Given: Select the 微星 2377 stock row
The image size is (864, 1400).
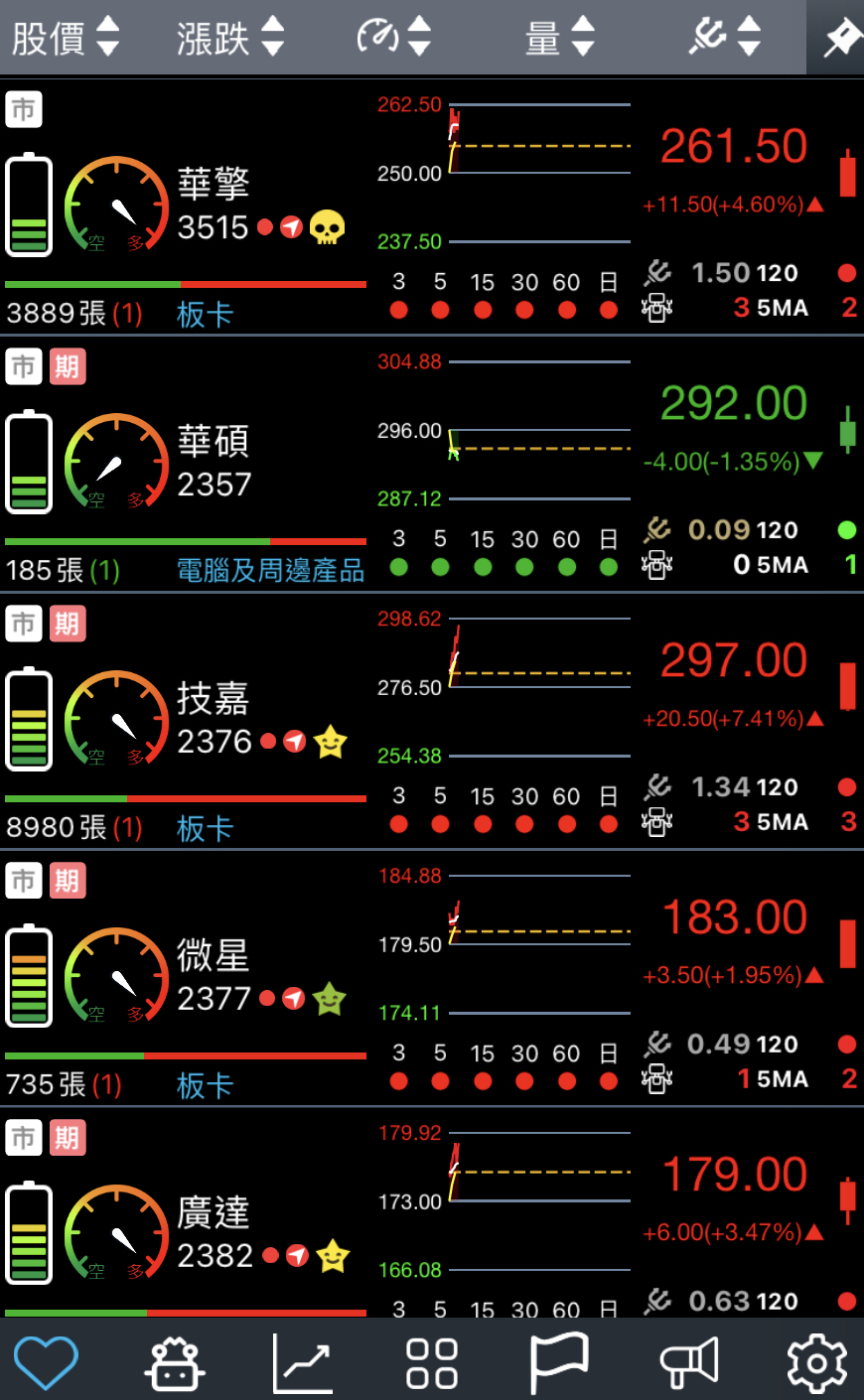Looking at the screenshot, I should pos(432,978).
